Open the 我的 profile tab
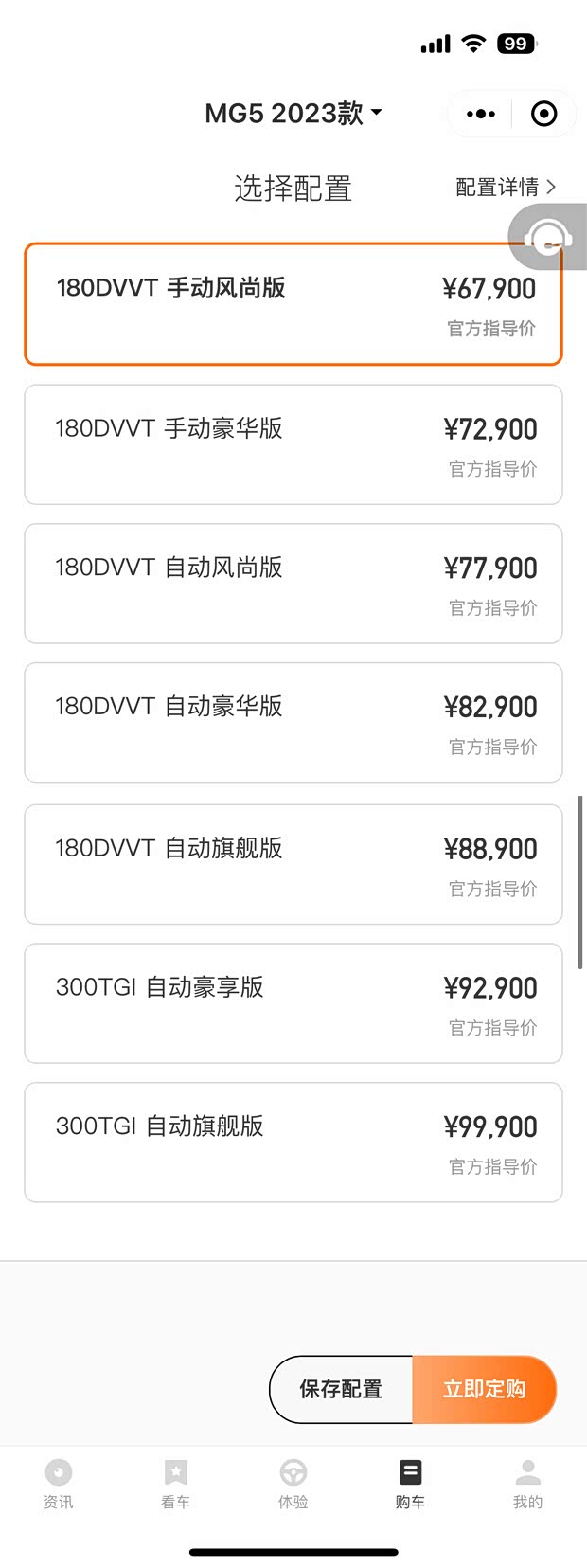Viewport: 587px width, 1568px height. [x=527, y=1484]
